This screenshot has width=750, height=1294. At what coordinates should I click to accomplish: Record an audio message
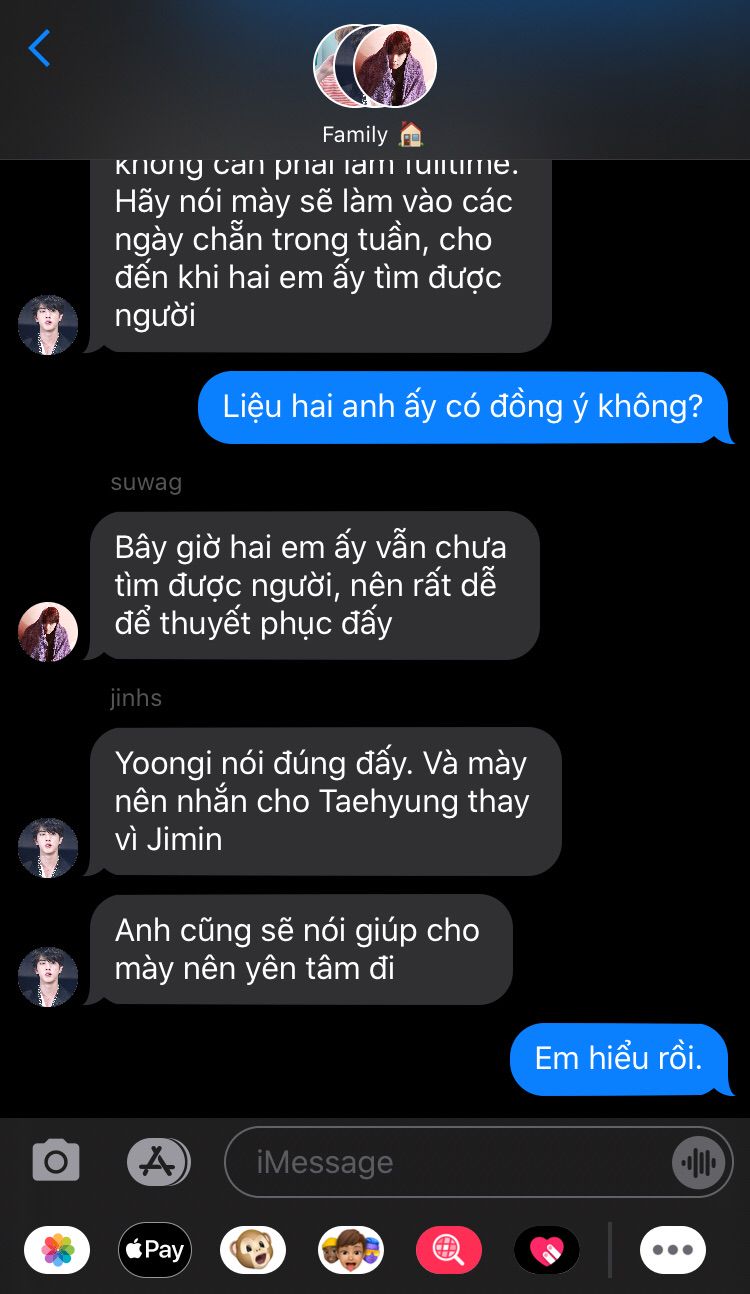[698, 1162]
